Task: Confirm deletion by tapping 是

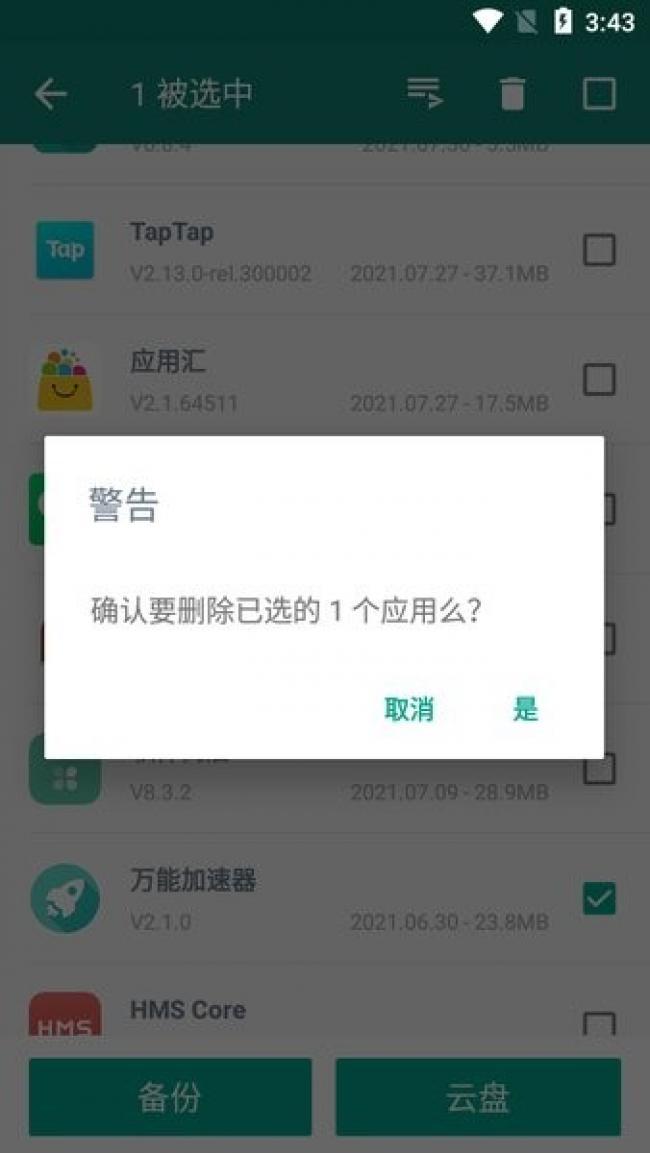Action: coord(526,710)
